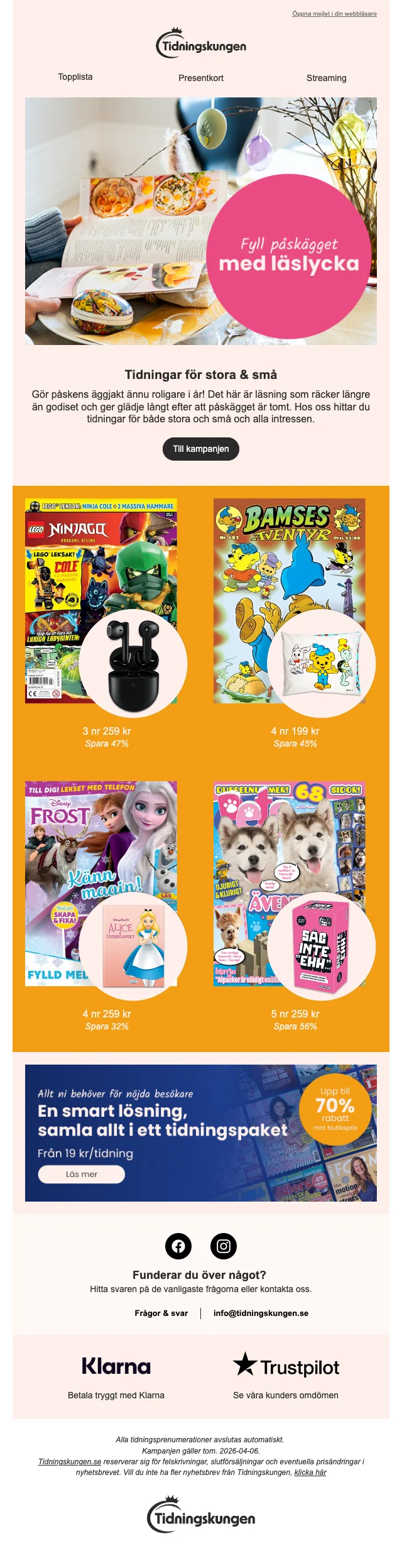The image size is (402, 1568).
Task: Open the Streaming link
Action: (326, 78)
